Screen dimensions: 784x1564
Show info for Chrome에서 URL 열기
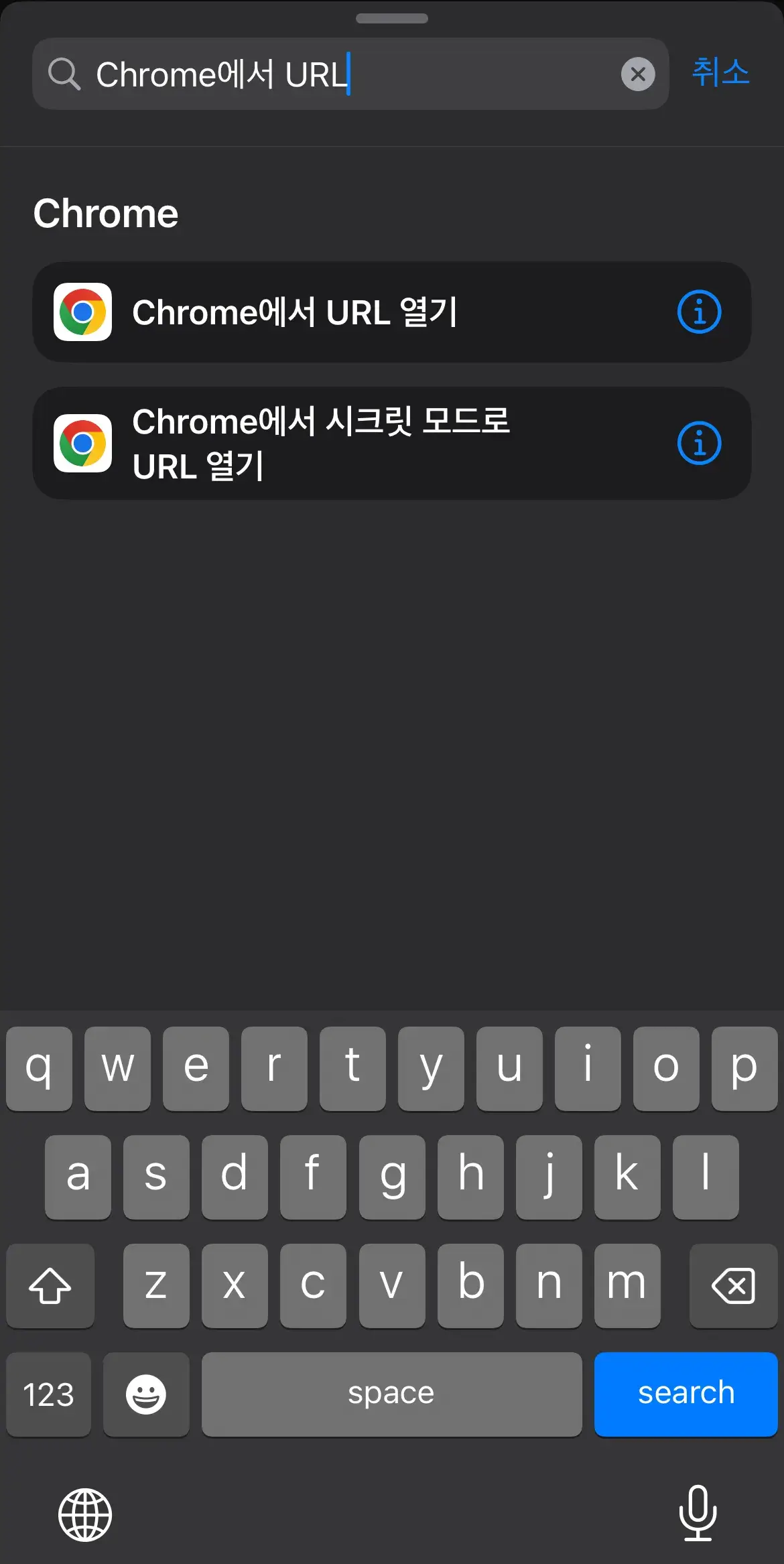(x=699, y=312)
